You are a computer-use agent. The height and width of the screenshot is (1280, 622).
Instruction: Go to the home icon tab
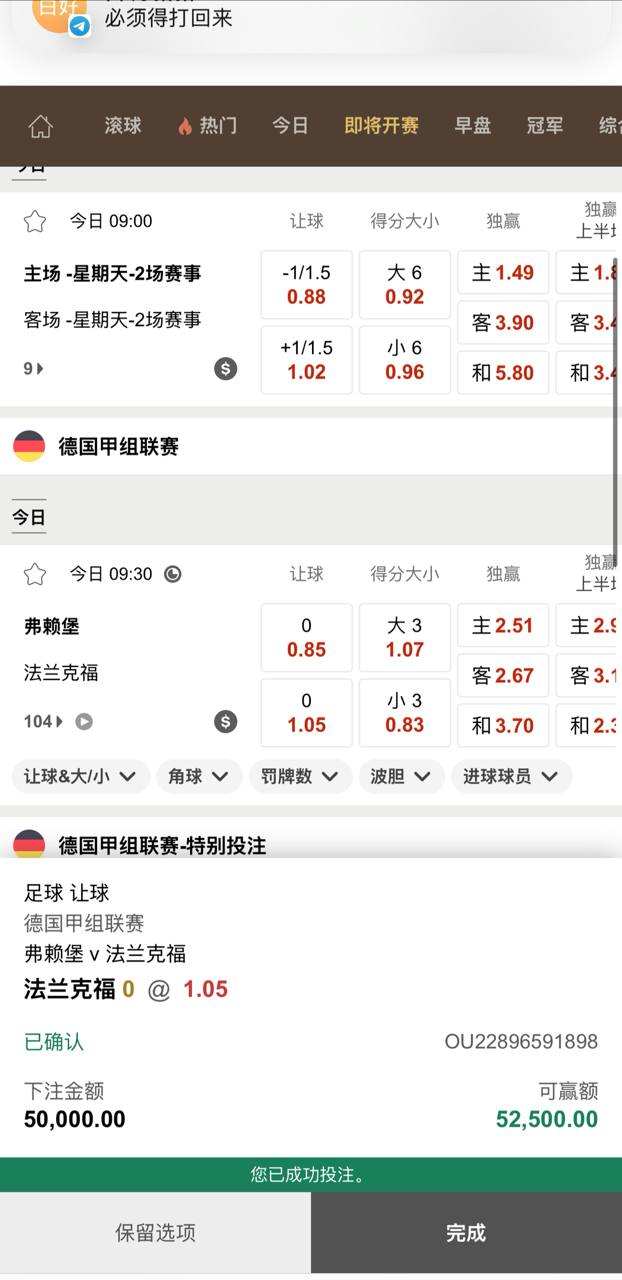click(40, 126)
